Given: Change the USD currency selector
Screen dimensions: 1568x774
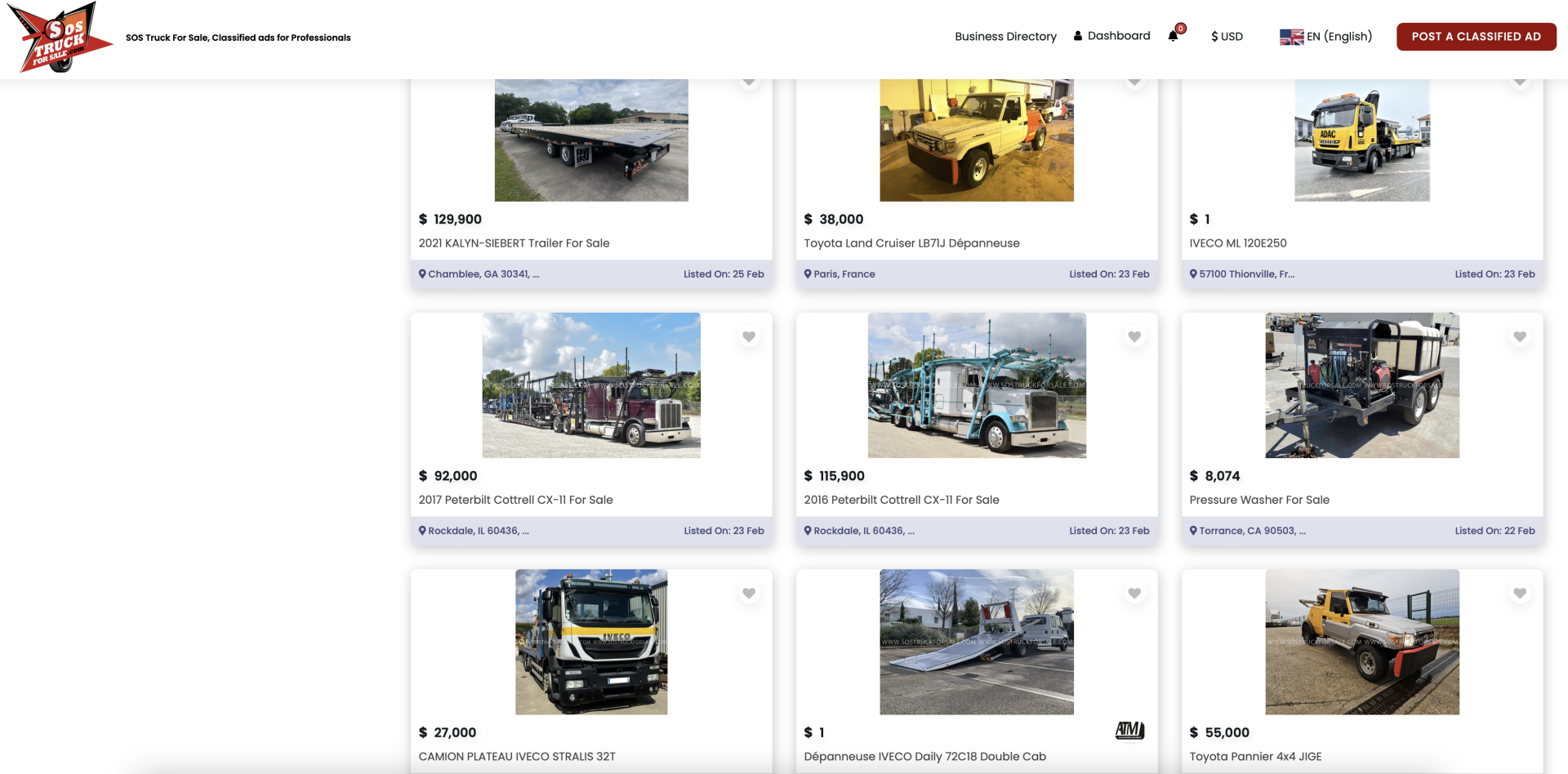Looking at the screenshot, I should tap(1227, 37).
